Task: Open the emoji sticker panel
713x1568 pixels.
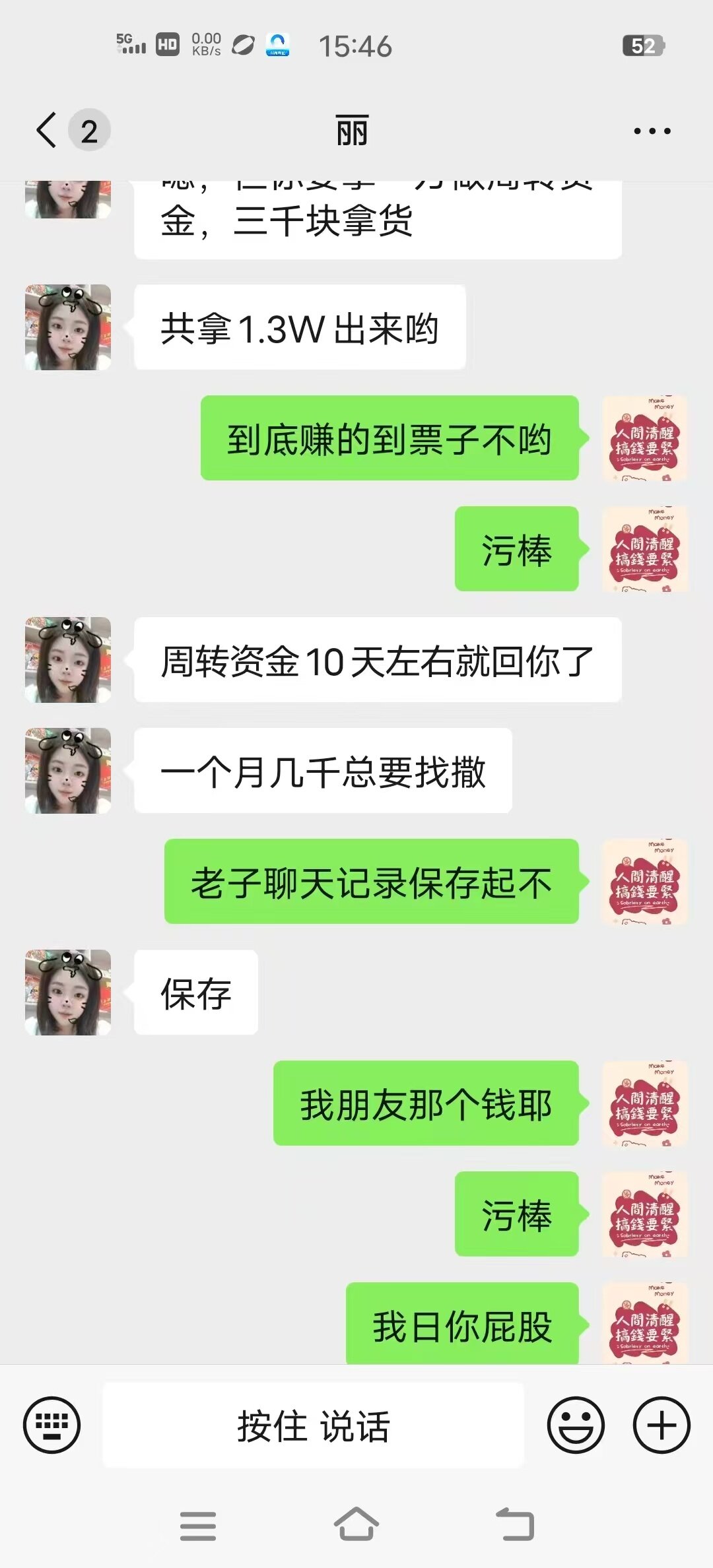Action: pyautogui.click(x=576, y=1425)
